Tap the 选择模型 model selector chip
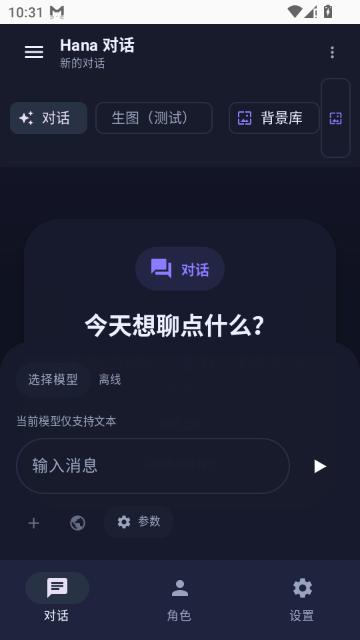This screenshot has width=360, height=640. (x=53, y=380)
